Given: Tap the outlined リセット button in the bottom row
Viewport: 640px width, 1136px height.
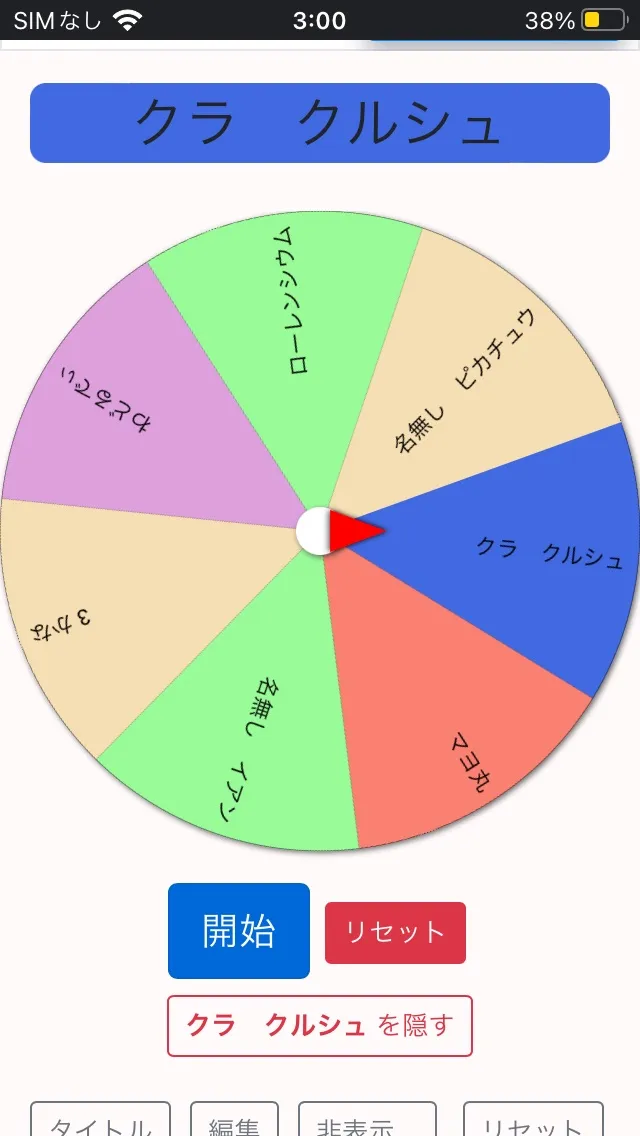Looking at the screenshot, I should coord(533,1119).
